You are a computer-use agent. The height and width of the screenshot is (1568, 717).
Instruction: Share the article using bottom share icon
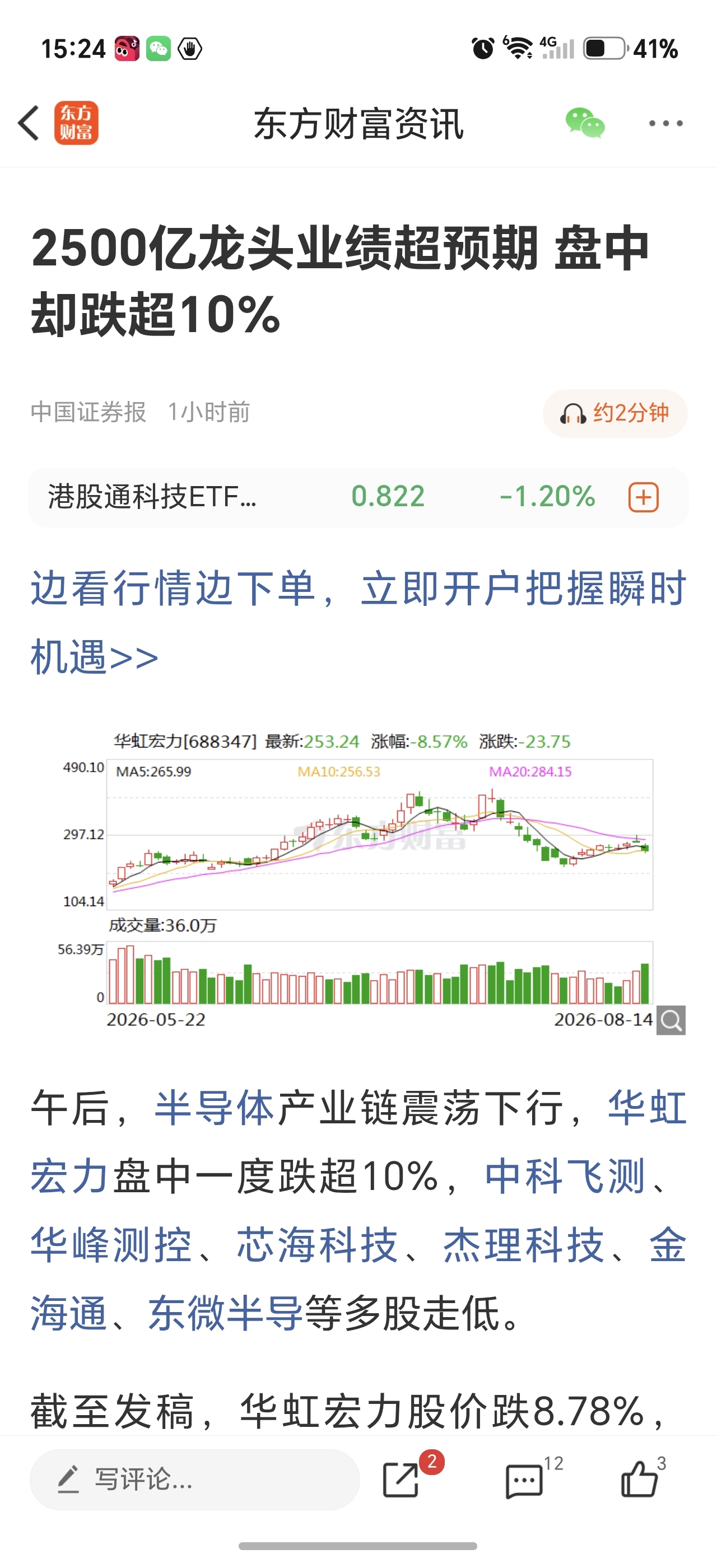(402, 1480)
